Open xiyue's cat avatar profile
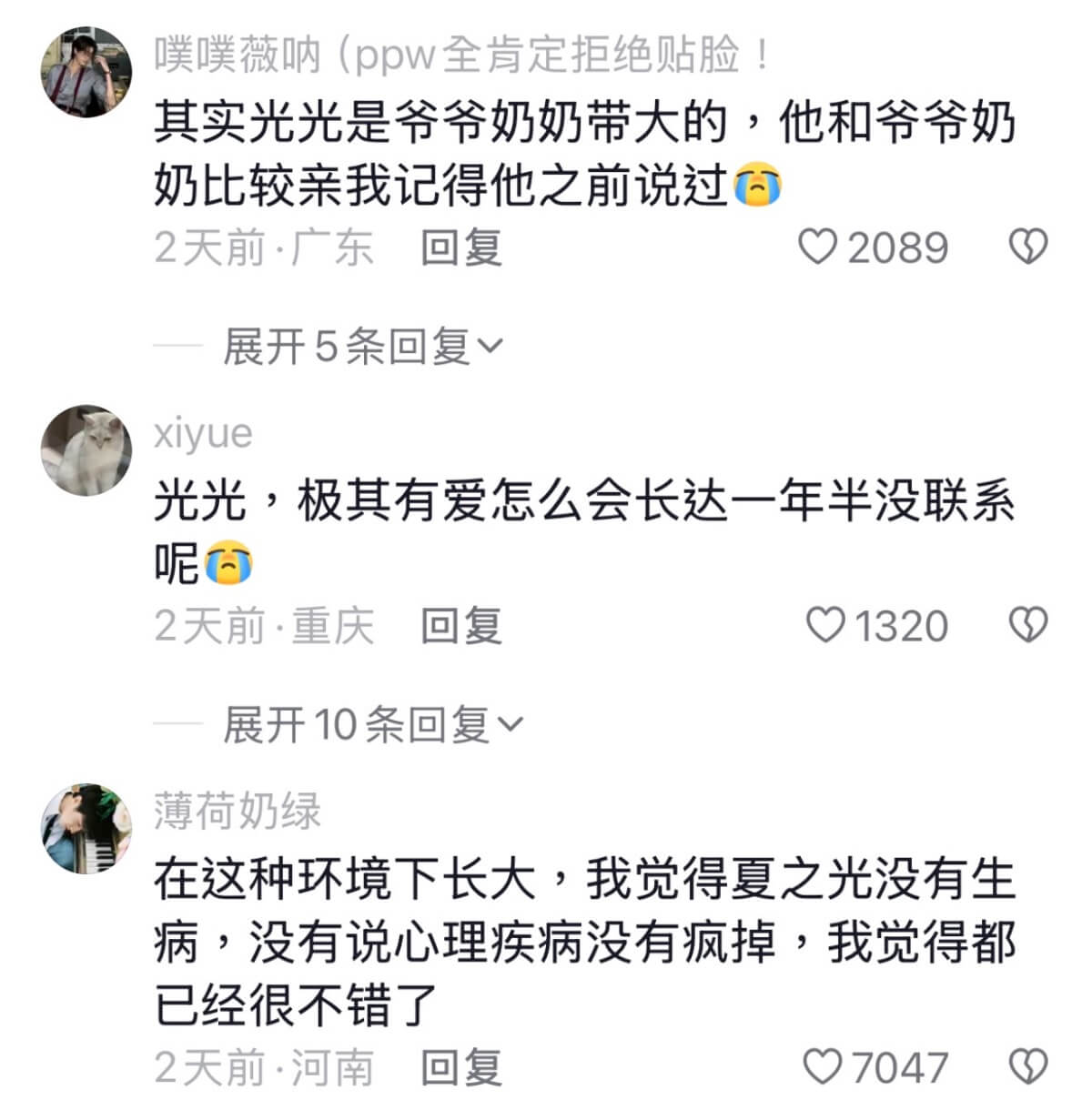The image size is (1092, 1120). pos(87,450)
